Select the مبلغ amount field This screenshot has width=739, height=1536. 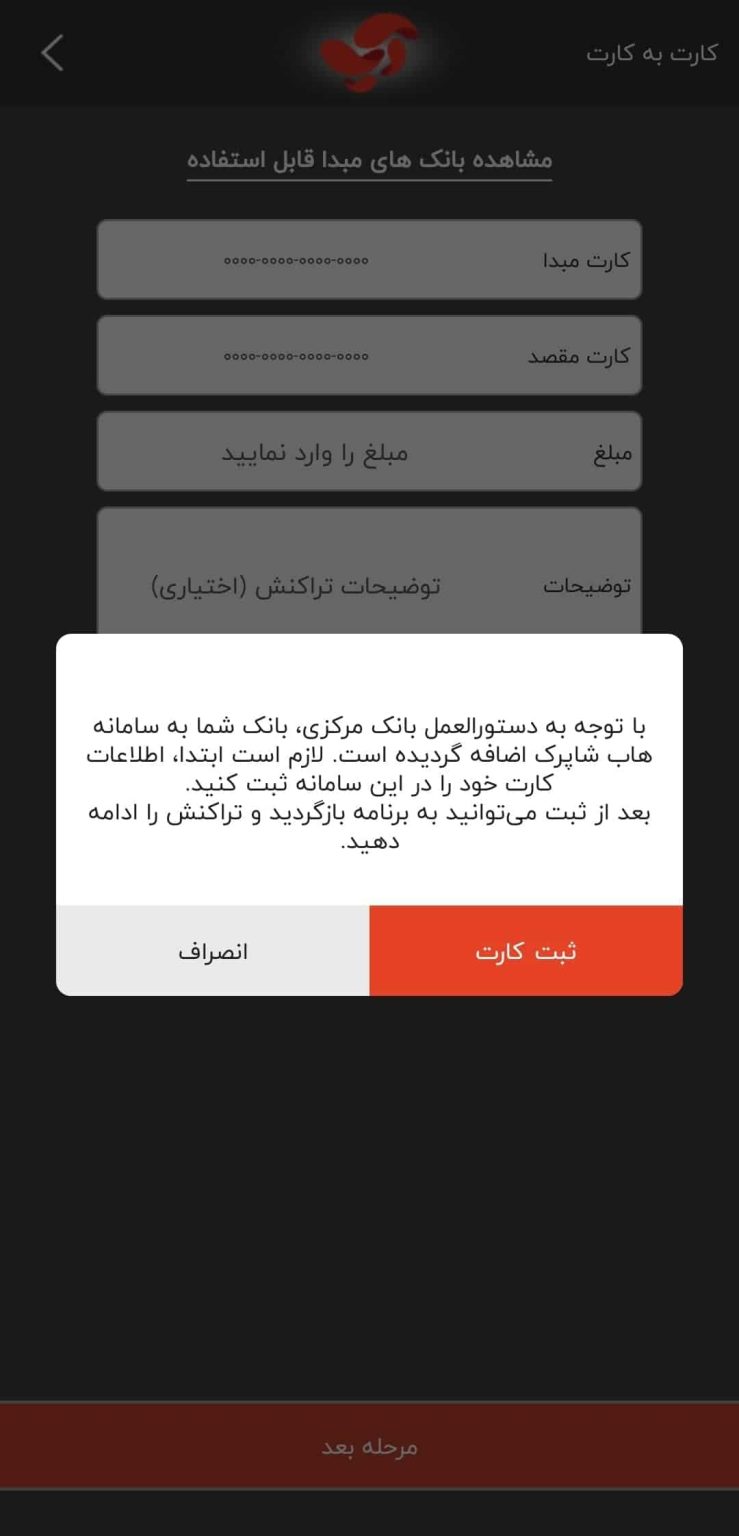click(x=369, y=452)
